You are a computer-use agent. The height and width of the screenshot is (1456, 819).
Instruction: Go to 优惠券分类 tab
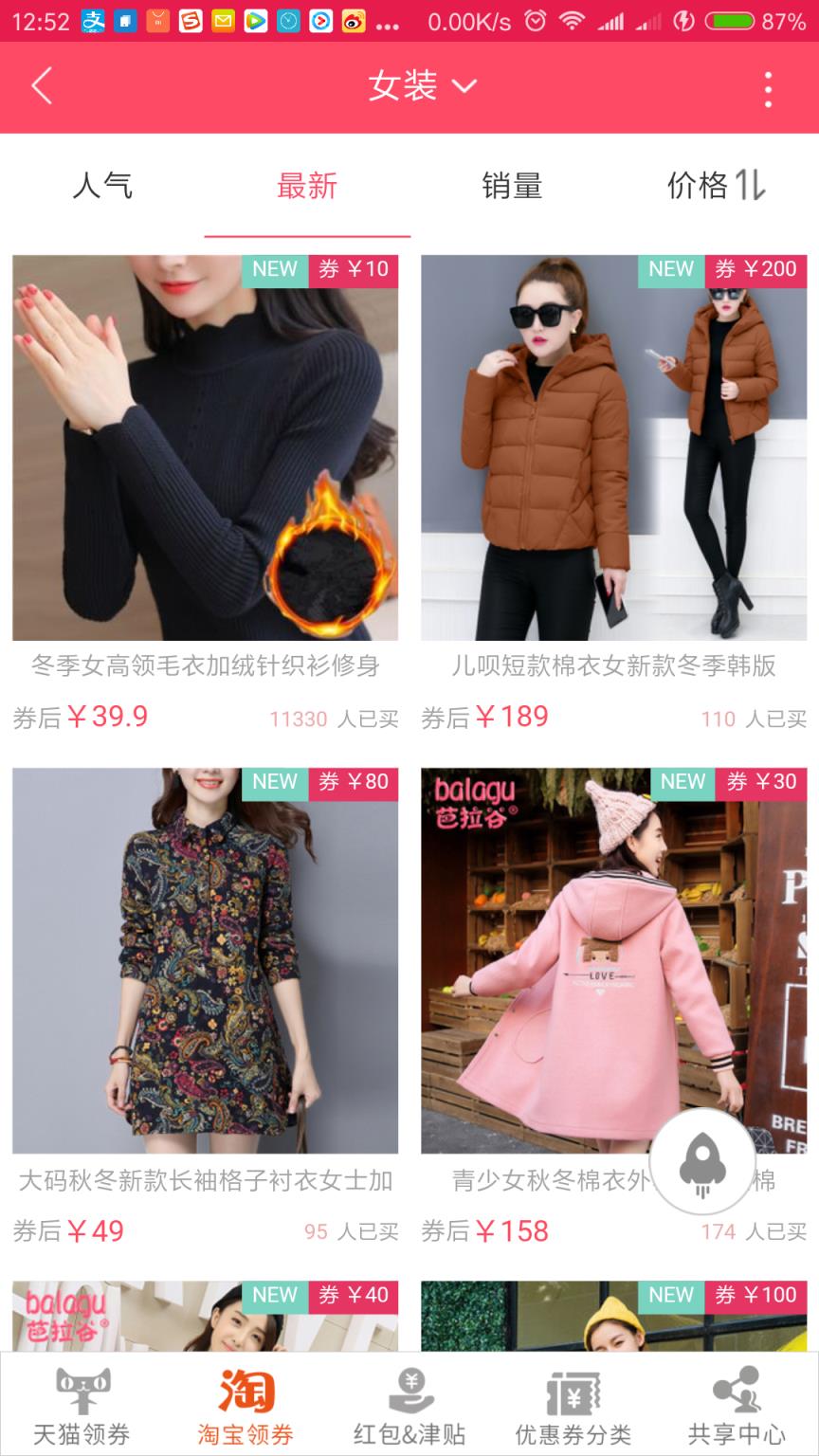tap(573, 1406)
